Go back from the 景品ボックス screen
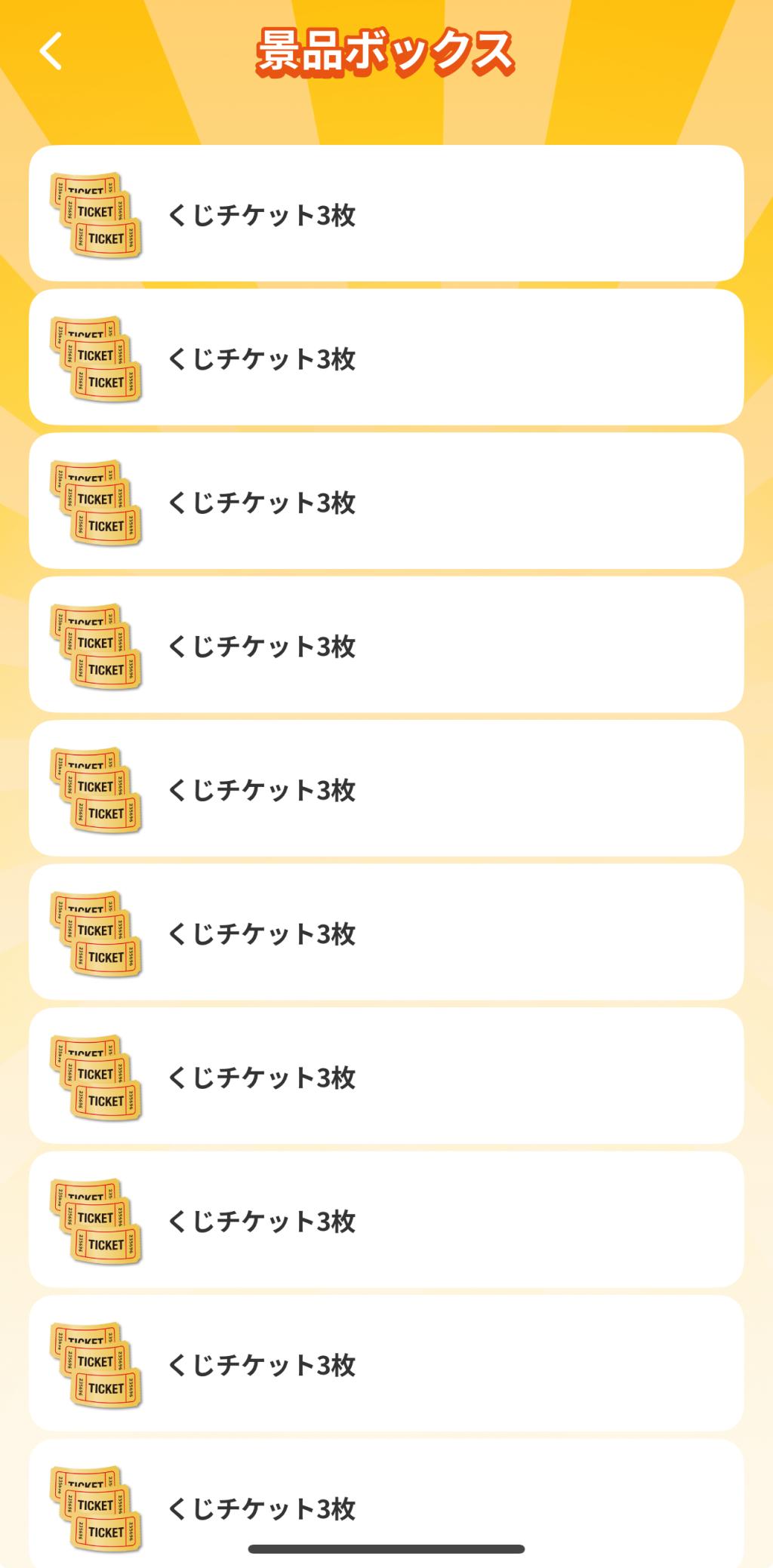Image resolution: width=773 pixels, height=1568 pixels. [x=51, y=51]
